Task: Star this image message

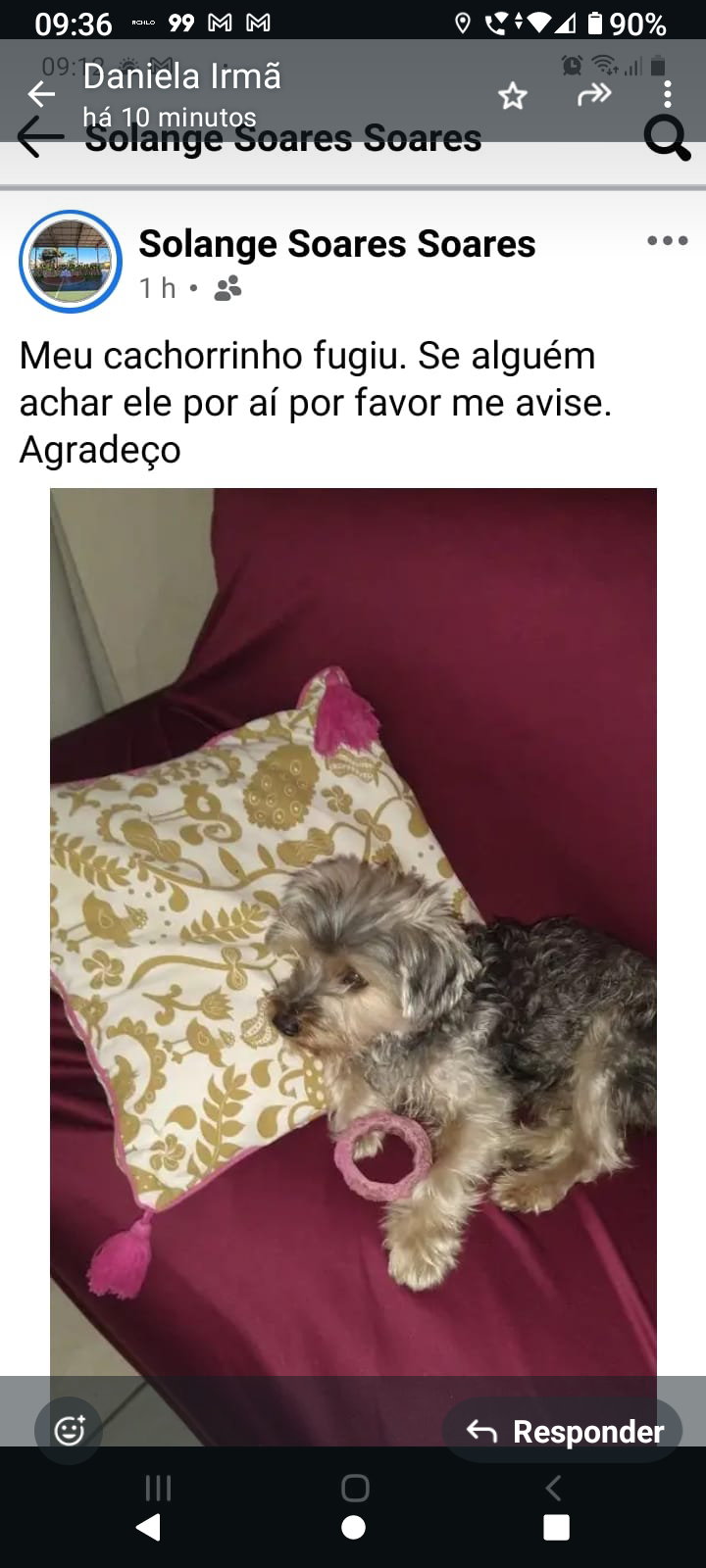Action: [513, 96]
